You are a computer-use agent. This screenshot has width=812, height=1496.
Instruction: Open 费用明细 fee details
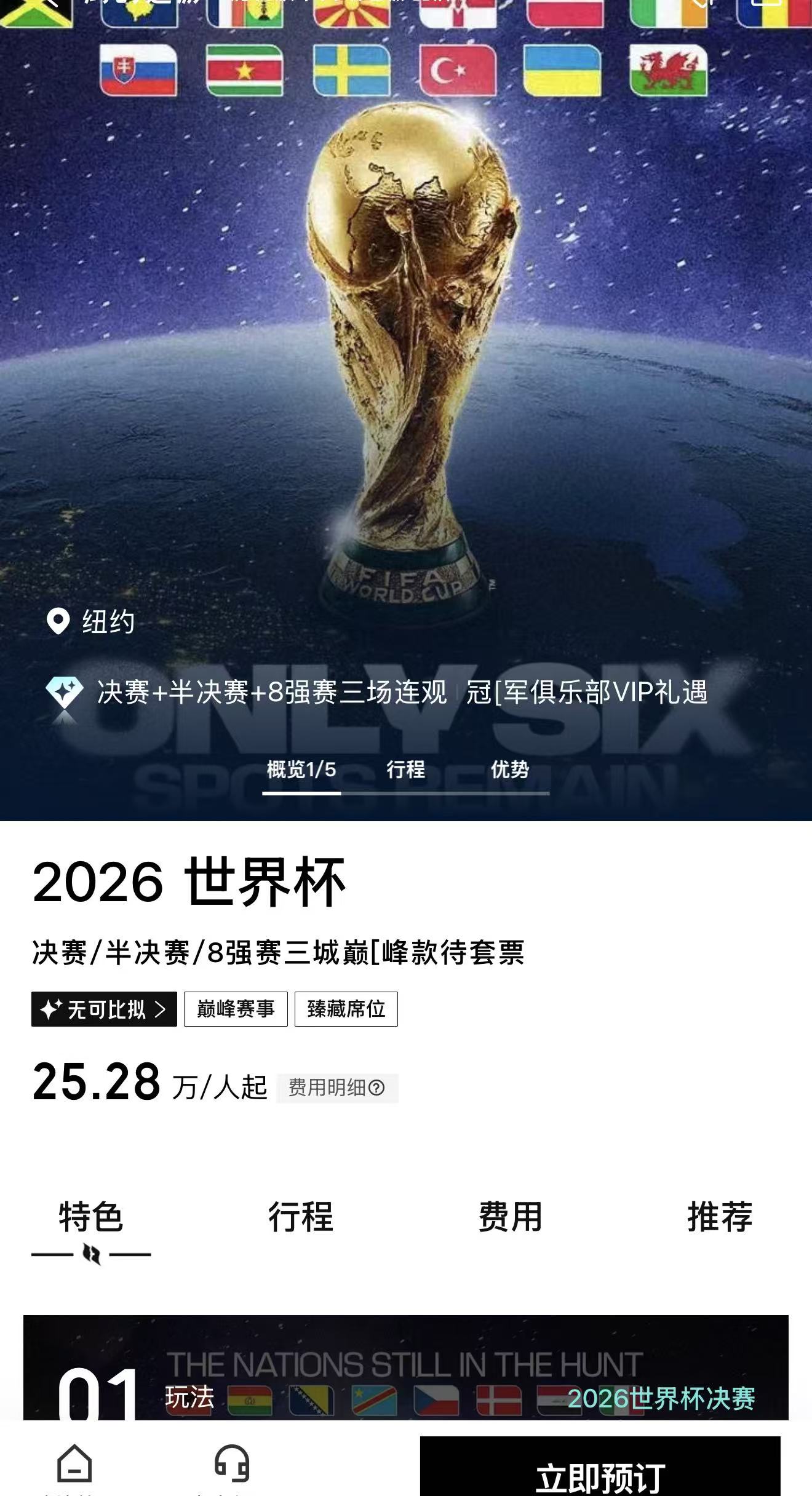[336, 1088]
